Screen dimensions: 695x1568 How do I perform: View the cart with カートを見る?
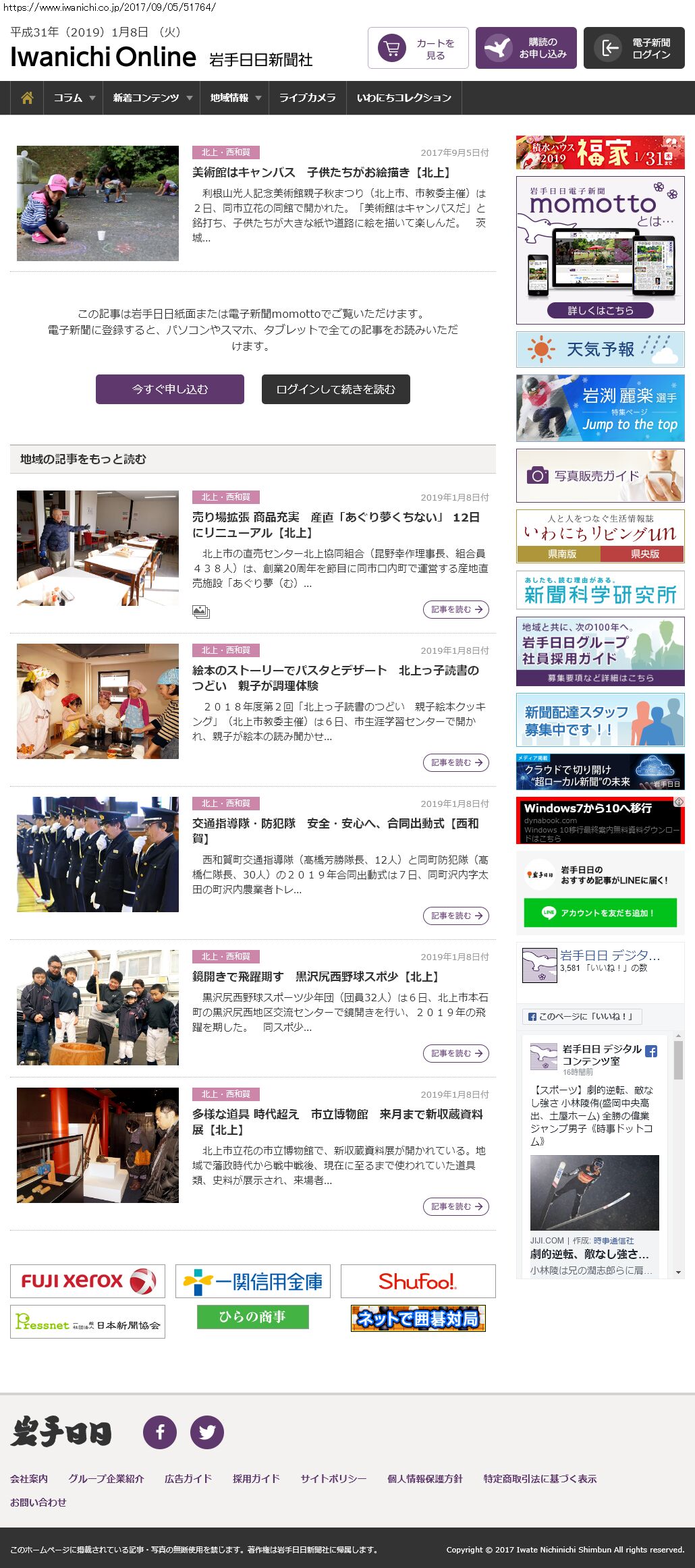tap(418, 48)
